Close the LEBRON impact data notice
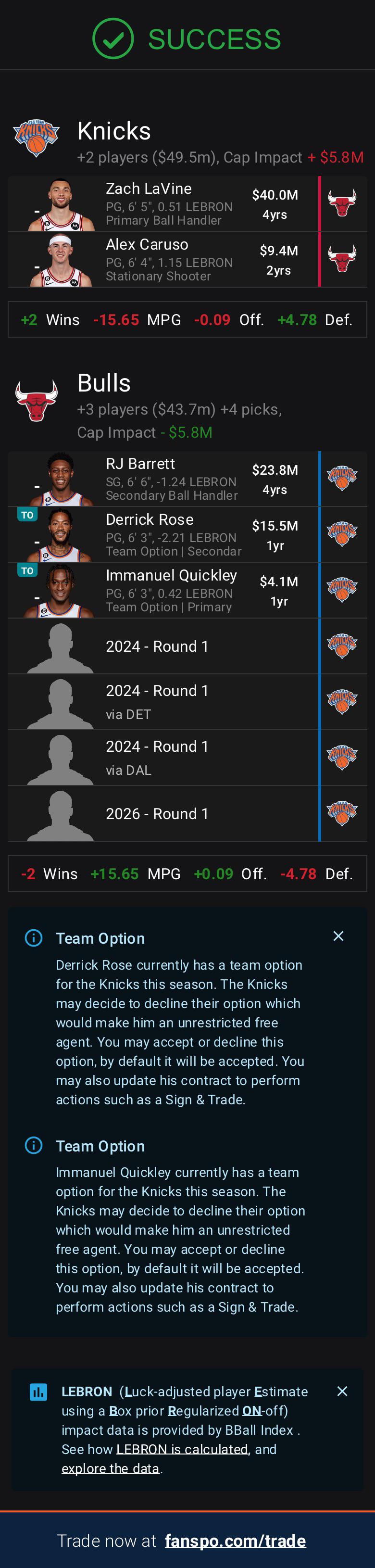Screen dimensions: 375x1568 click(342, 1391)
